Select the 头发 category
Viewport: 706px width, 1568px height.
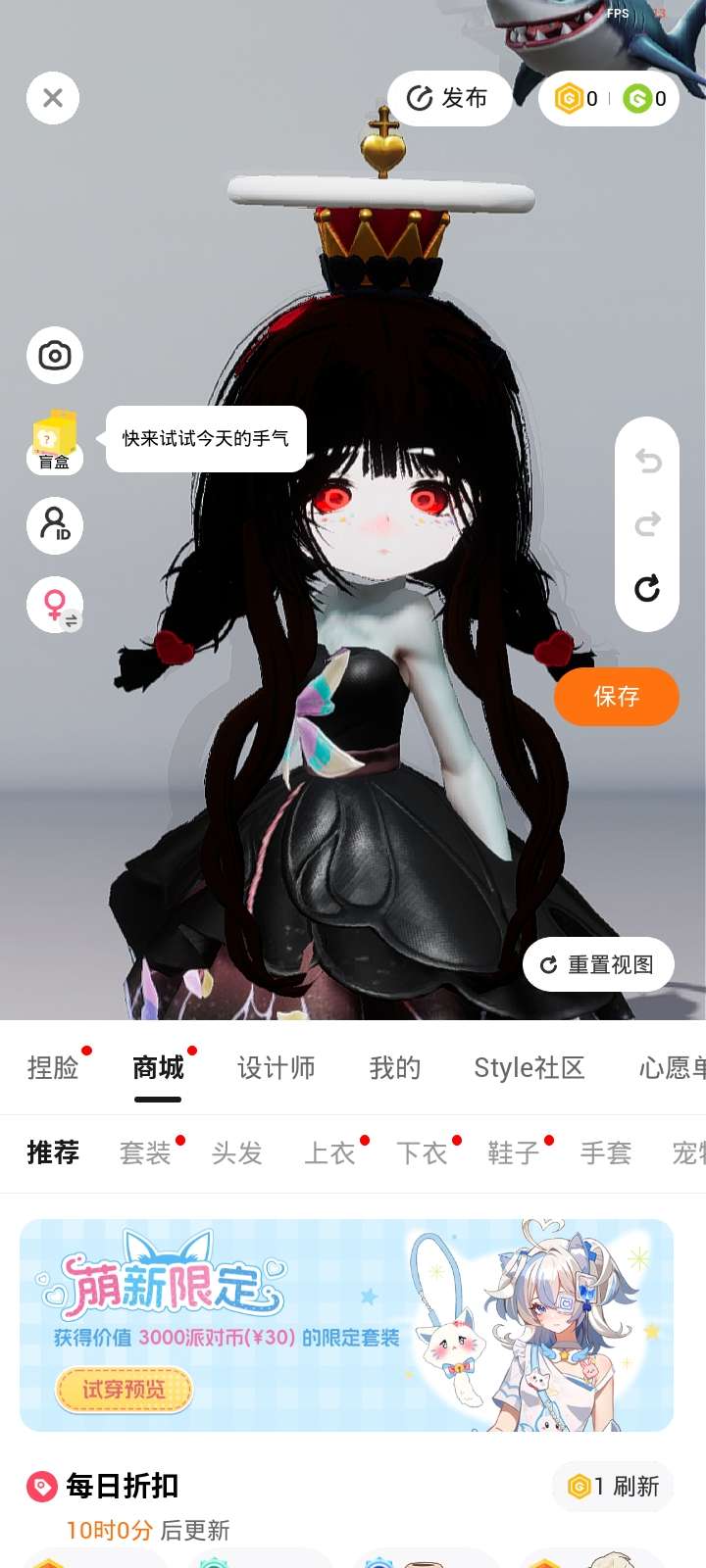(x=237, y=1152)
